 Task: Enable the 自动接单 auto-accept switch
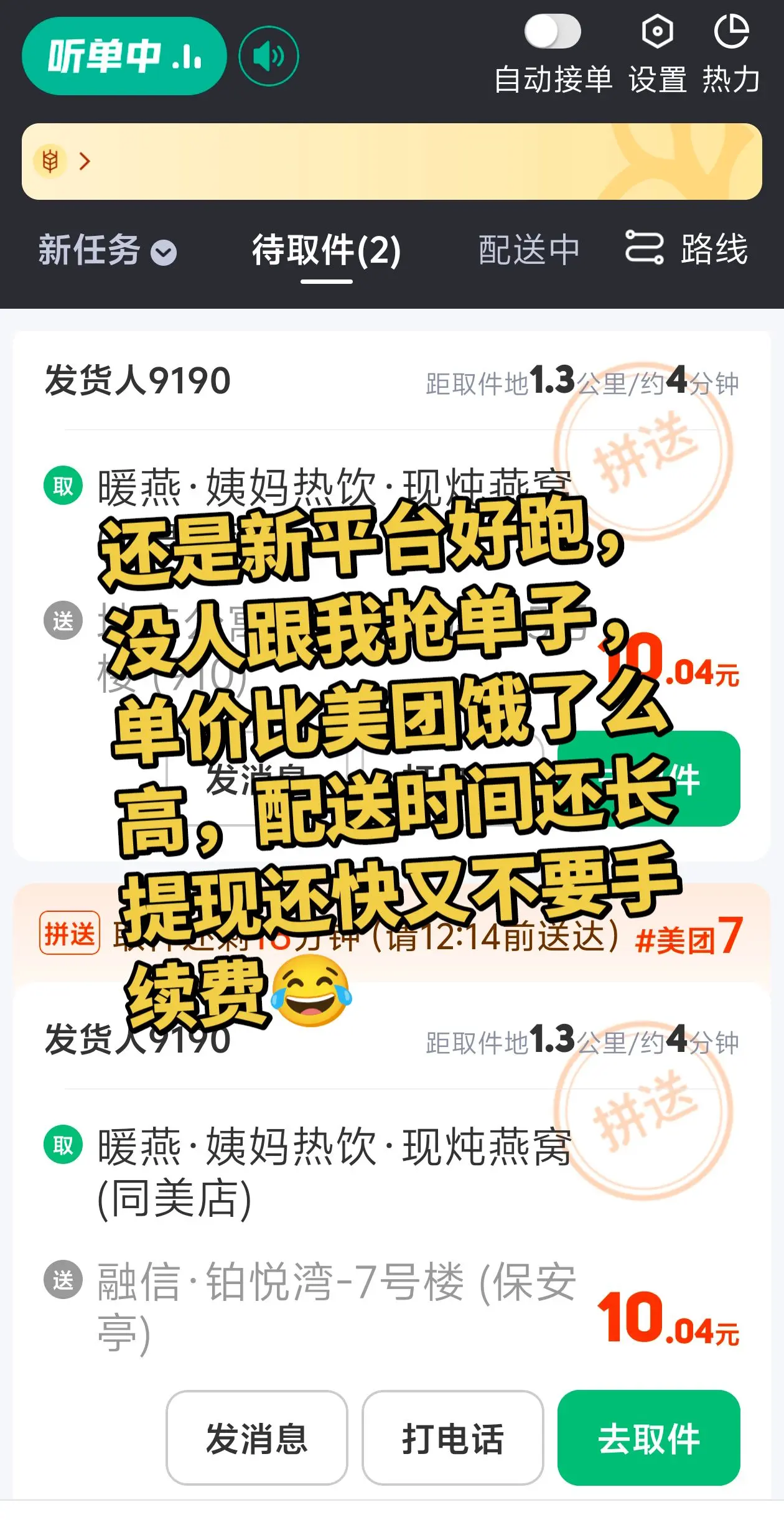click(x=553, y=32)
